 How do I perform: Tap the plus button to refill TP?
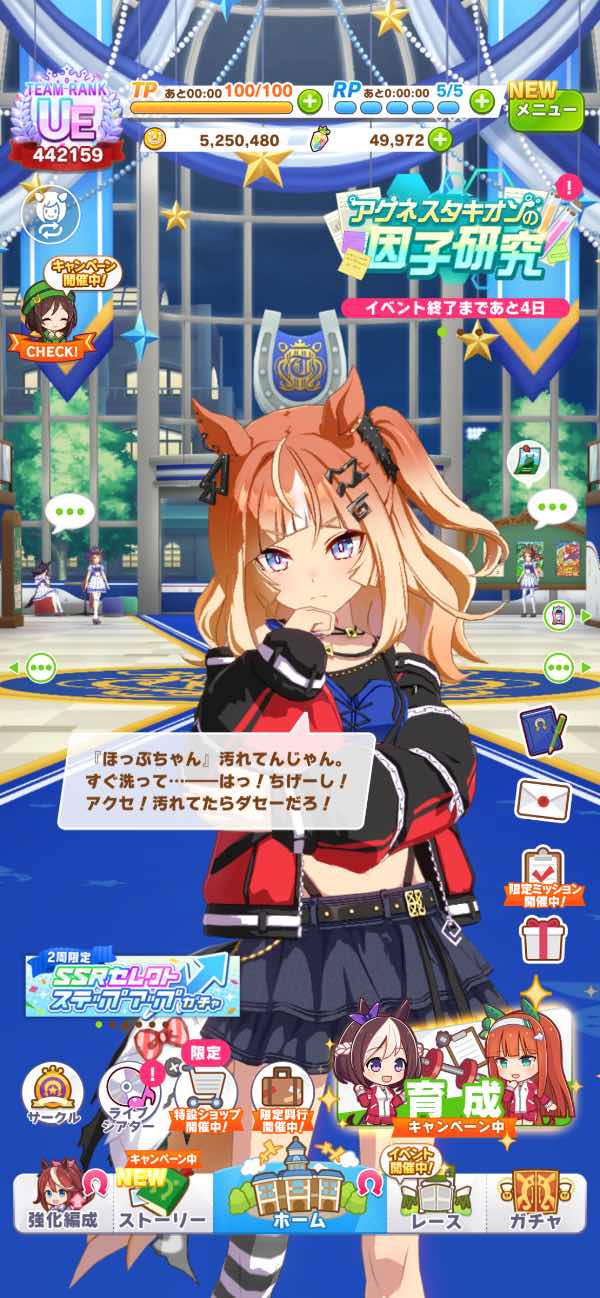[310, 101]
